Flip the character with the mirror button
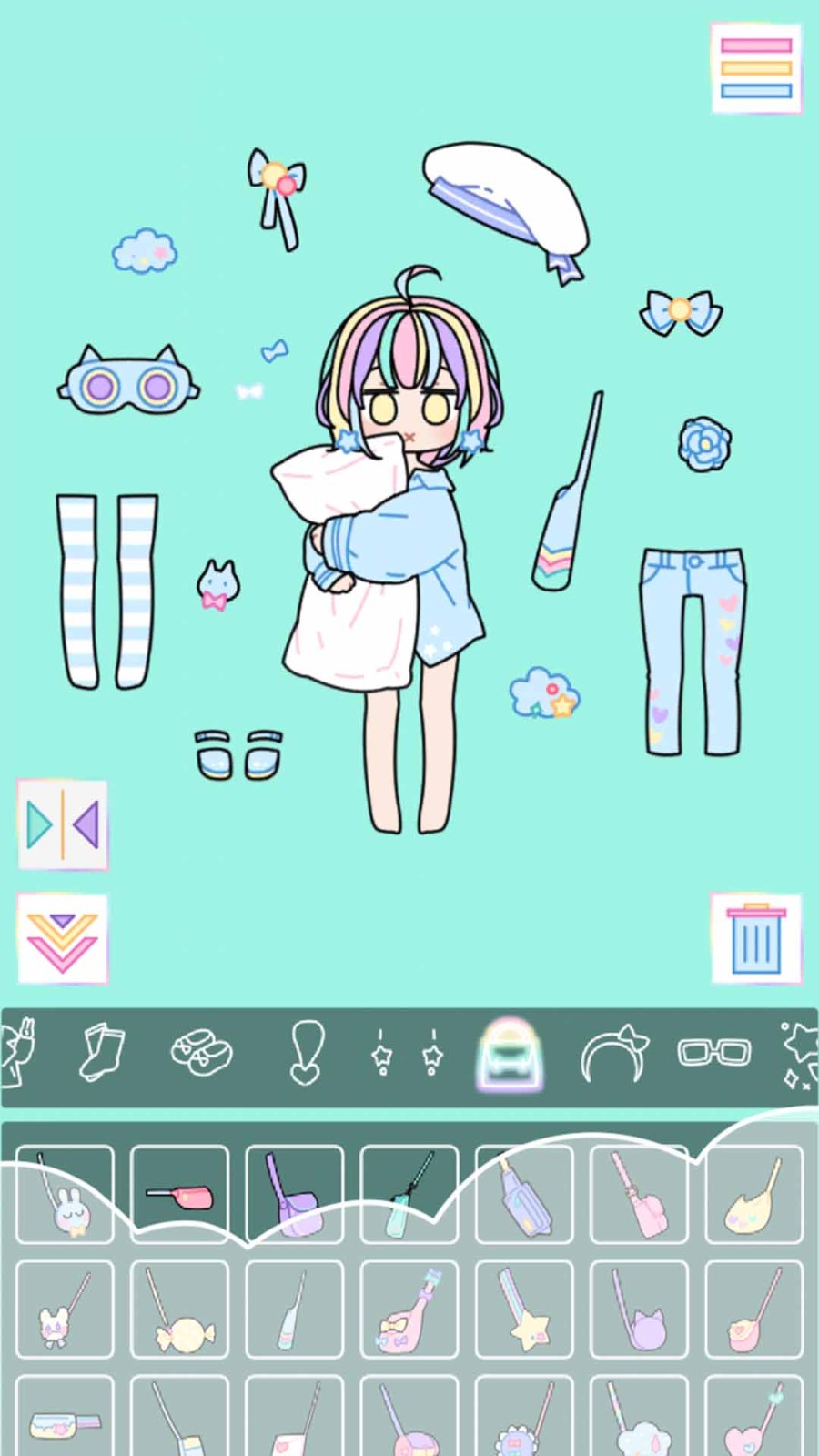 (x=63, y=825)
